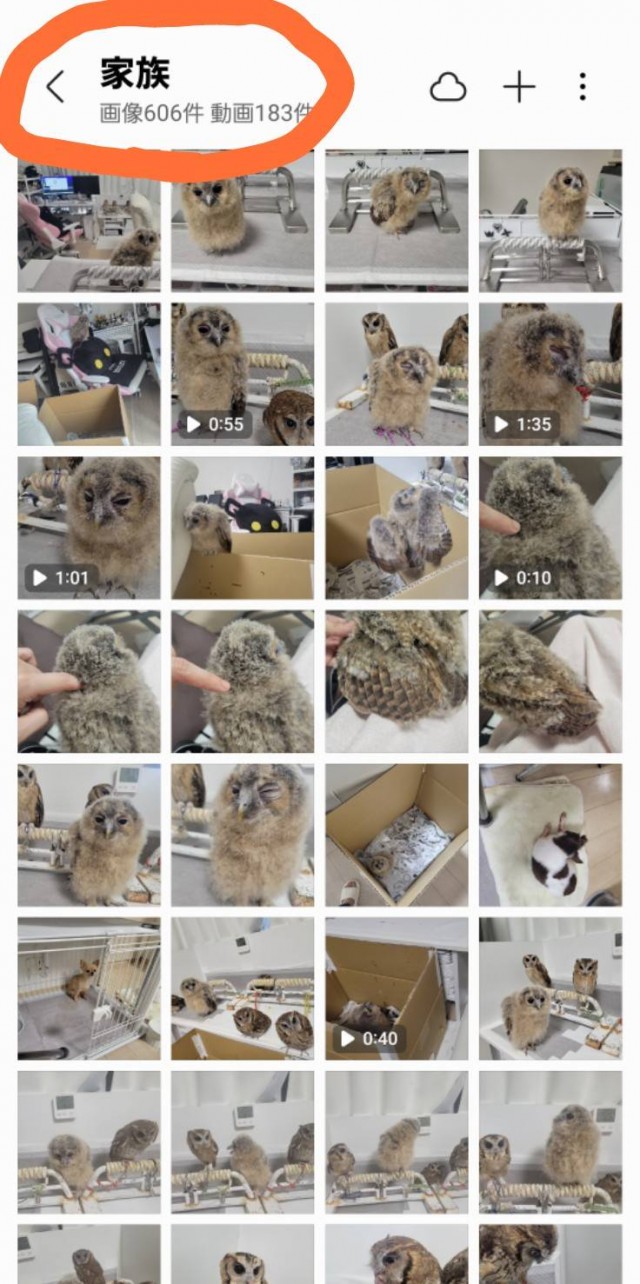Open the three-dot overflow menu
This screenshot has height=1284, width=640.
click(x=582, y=88)
